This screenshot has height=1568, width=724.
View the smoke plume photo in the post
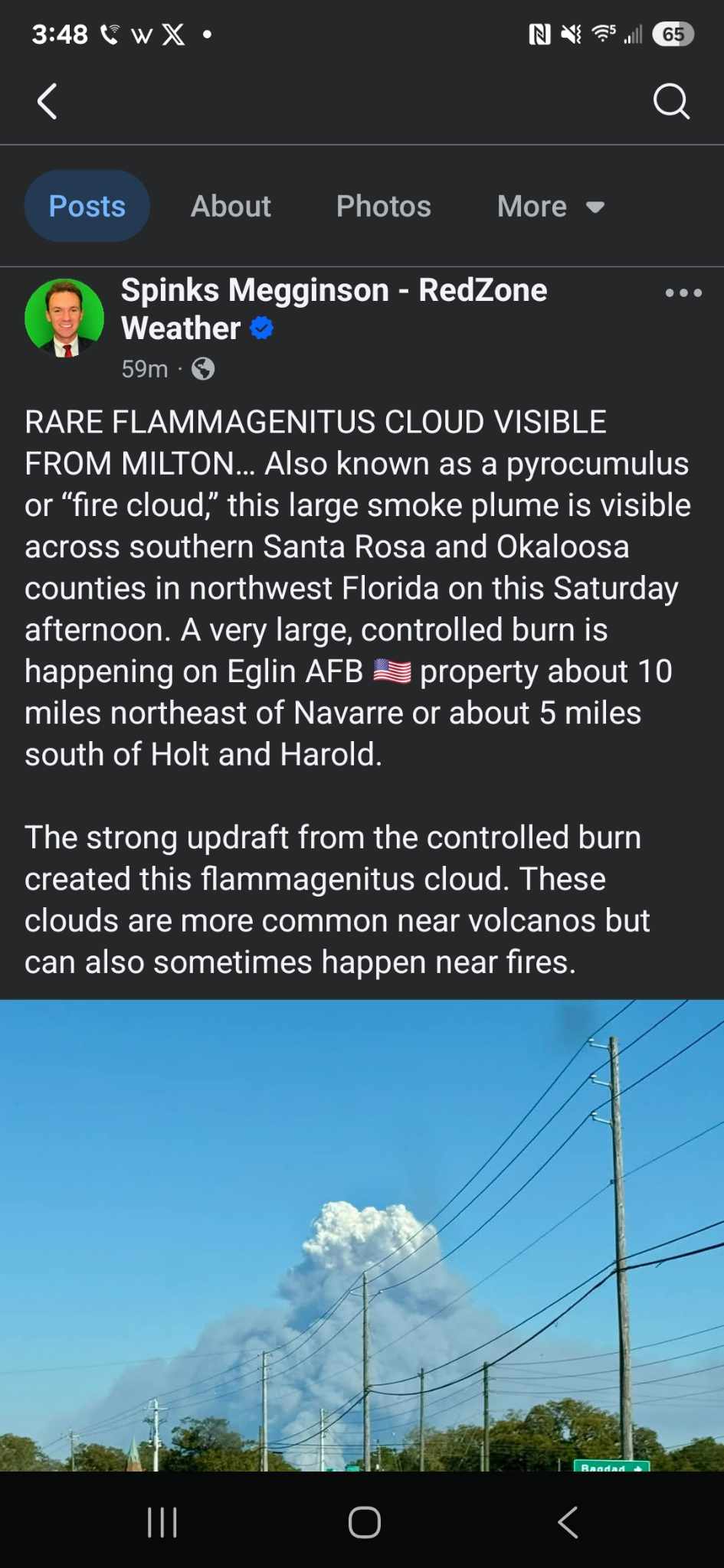(x=362, y=1235)
